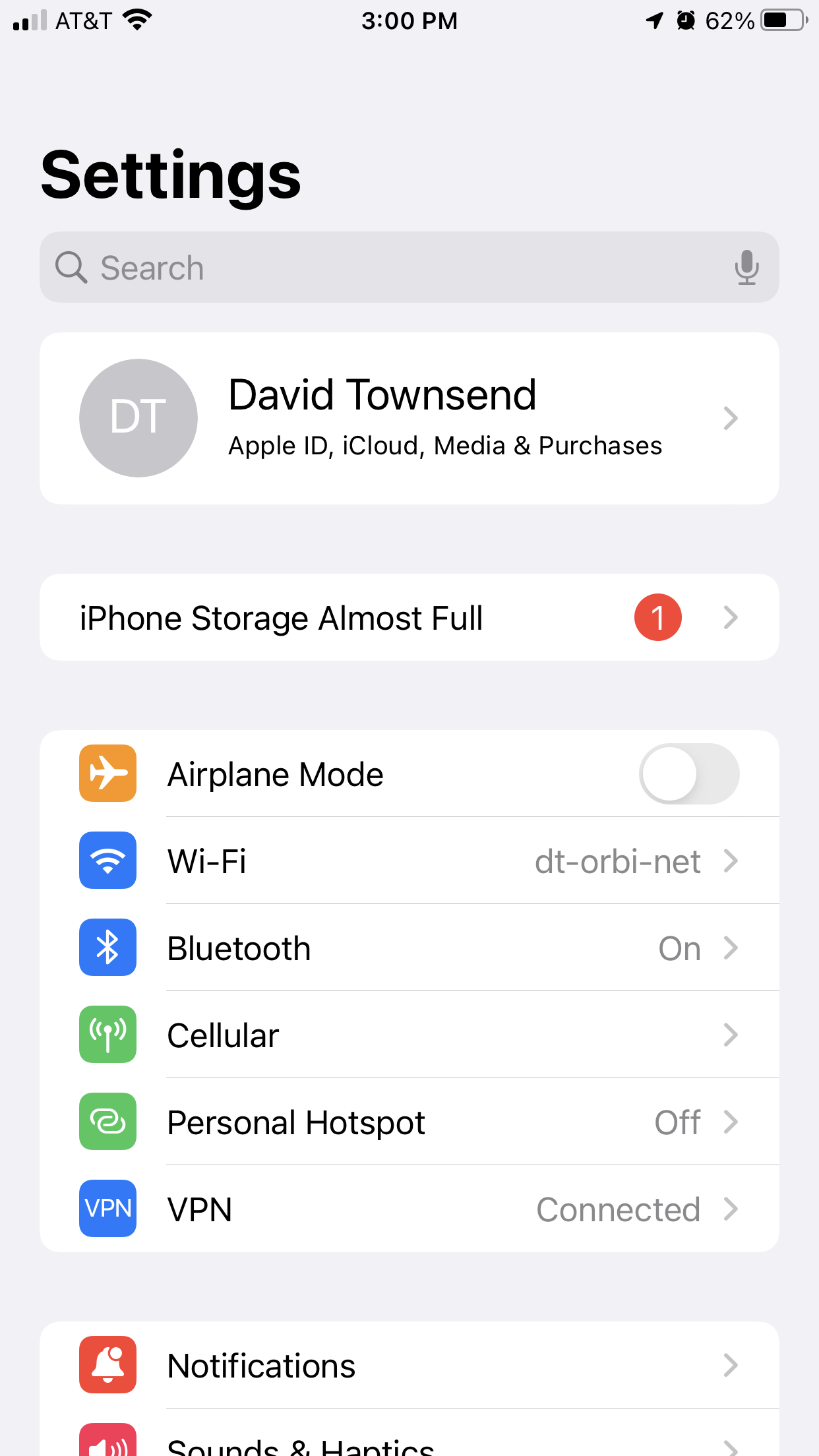Tap the dictation microphone in search

tap(746, 268)
